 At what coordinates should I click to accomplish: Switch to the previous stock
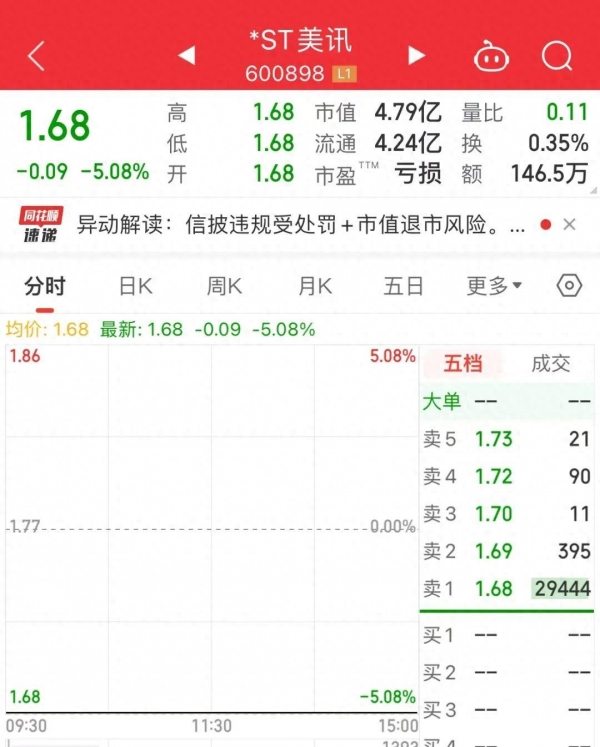(186, 56)
